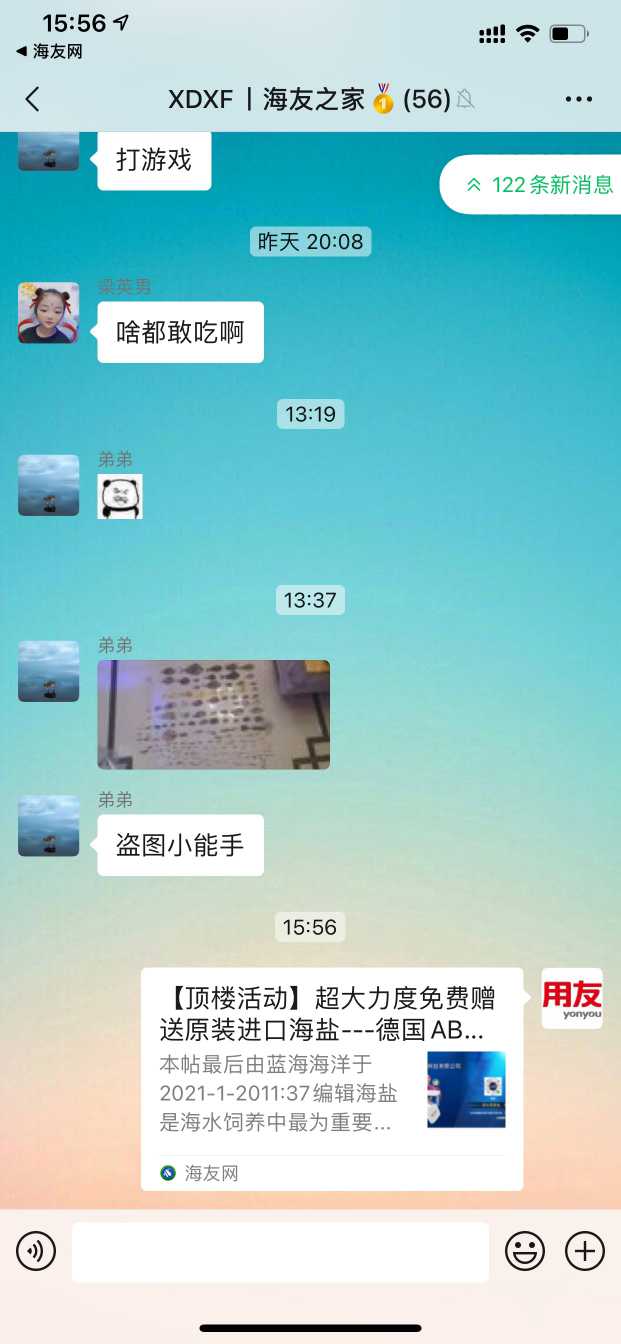
Task: Open the shared 海友网 link card
Action: pyautogui.click(x=331, y=1078)
